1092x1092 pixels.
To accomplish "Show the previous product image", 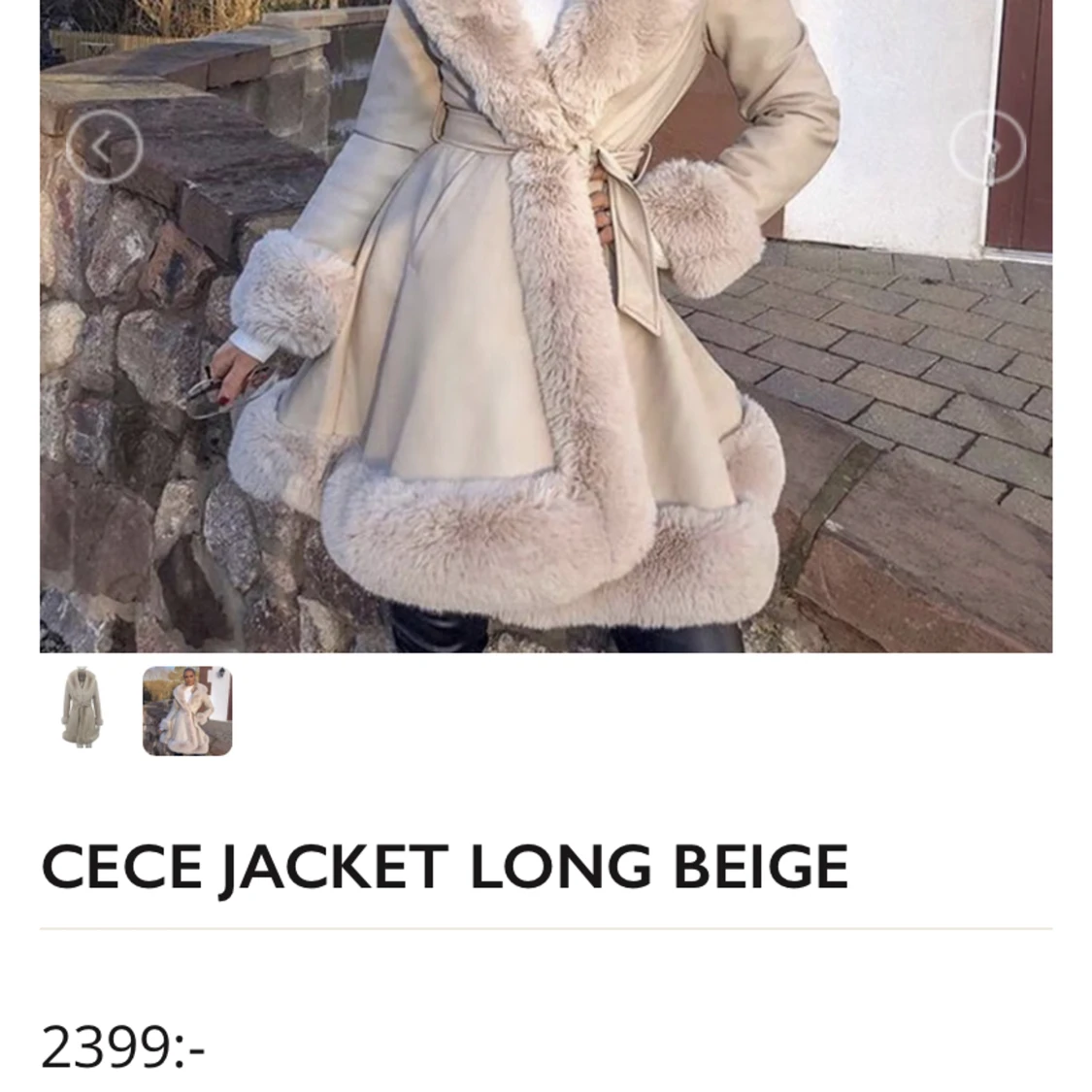I will point(104,147).
